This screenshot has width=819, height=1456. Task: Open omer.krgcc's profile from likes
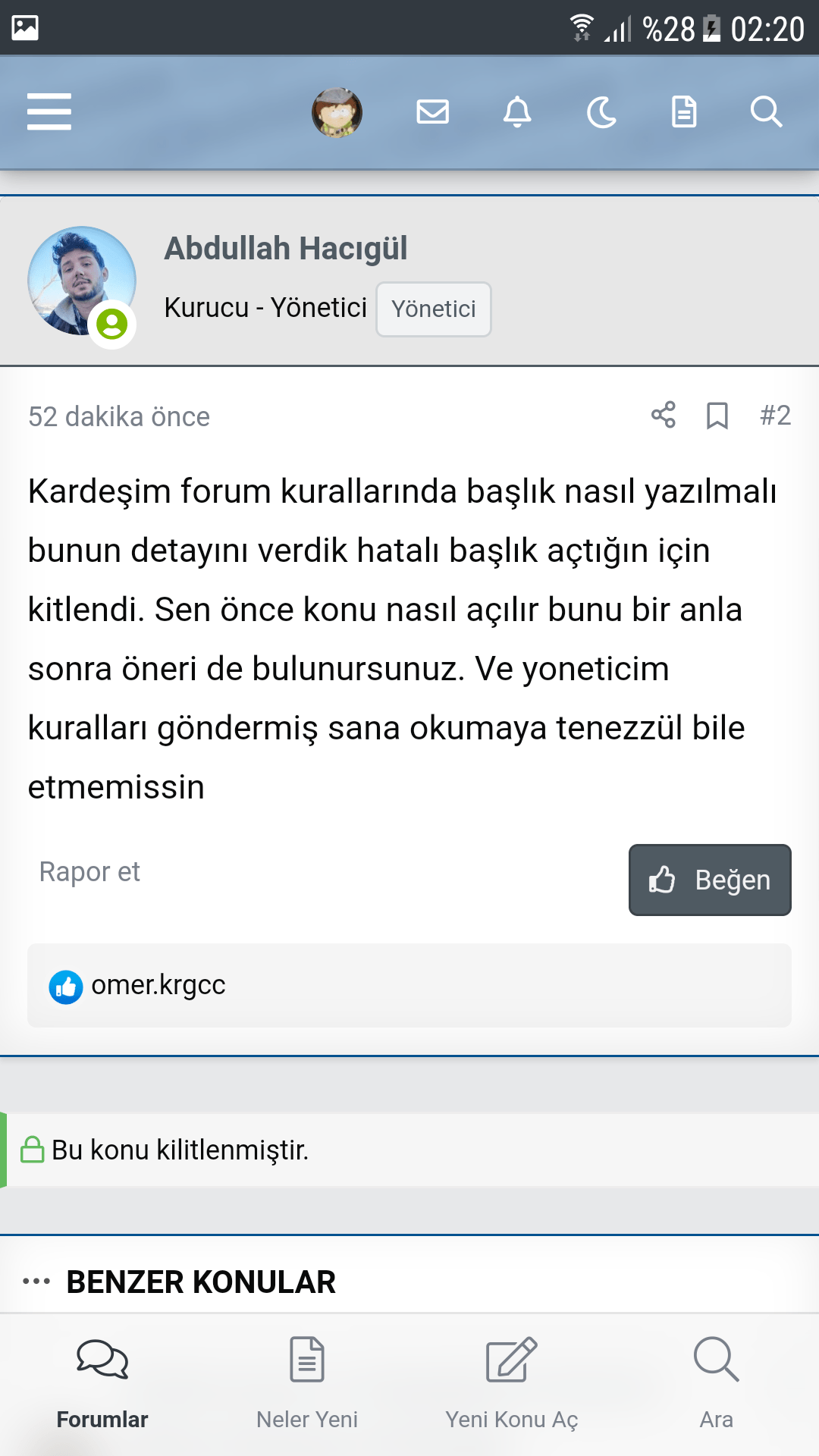(158, 985)
